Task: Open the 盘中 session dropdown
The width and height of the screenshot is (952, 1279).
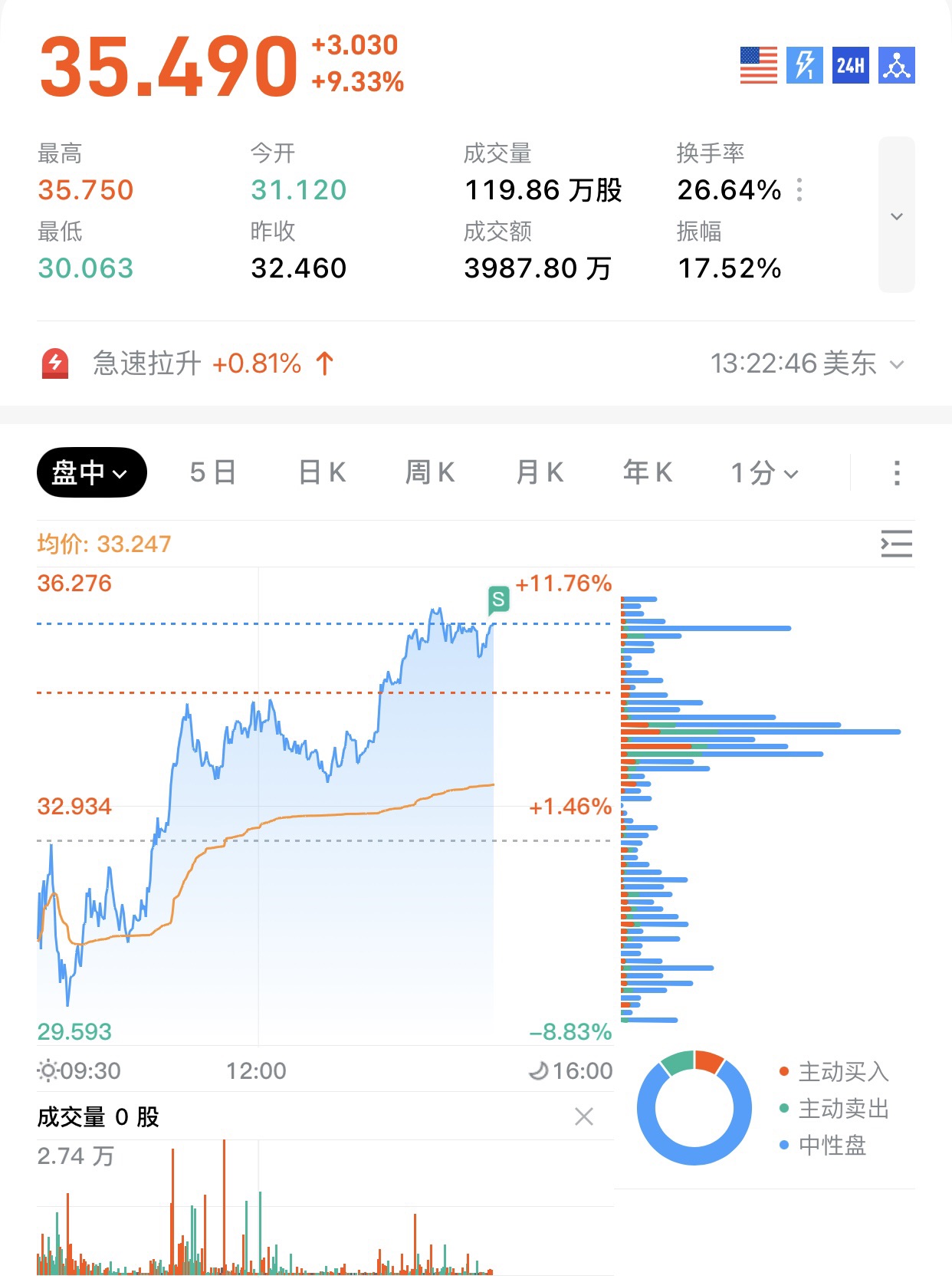Action: click(x=91, y=472)
